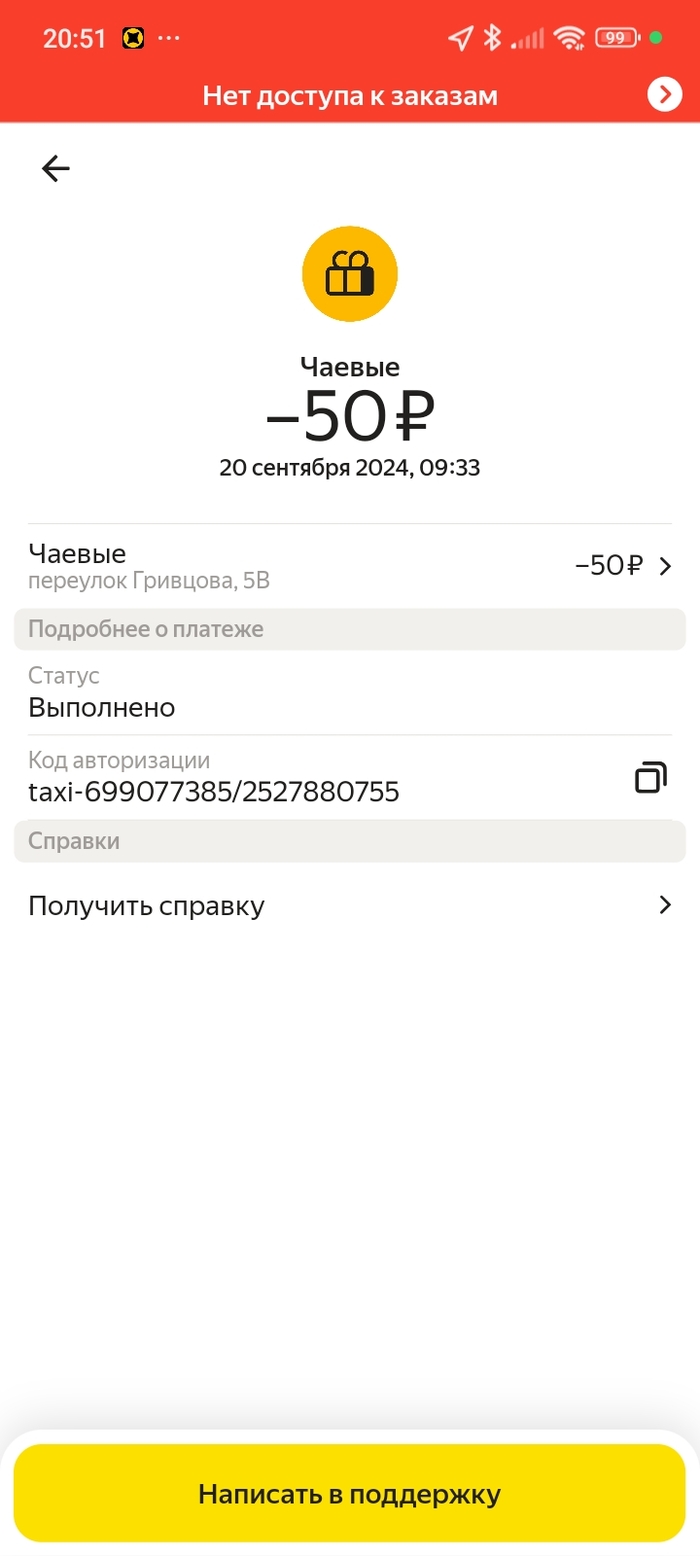Tap 'Написать в поддержку' button
The height and width of the screenshot is (1556, 700).
pyautogui.click(x=350, y=1494)
